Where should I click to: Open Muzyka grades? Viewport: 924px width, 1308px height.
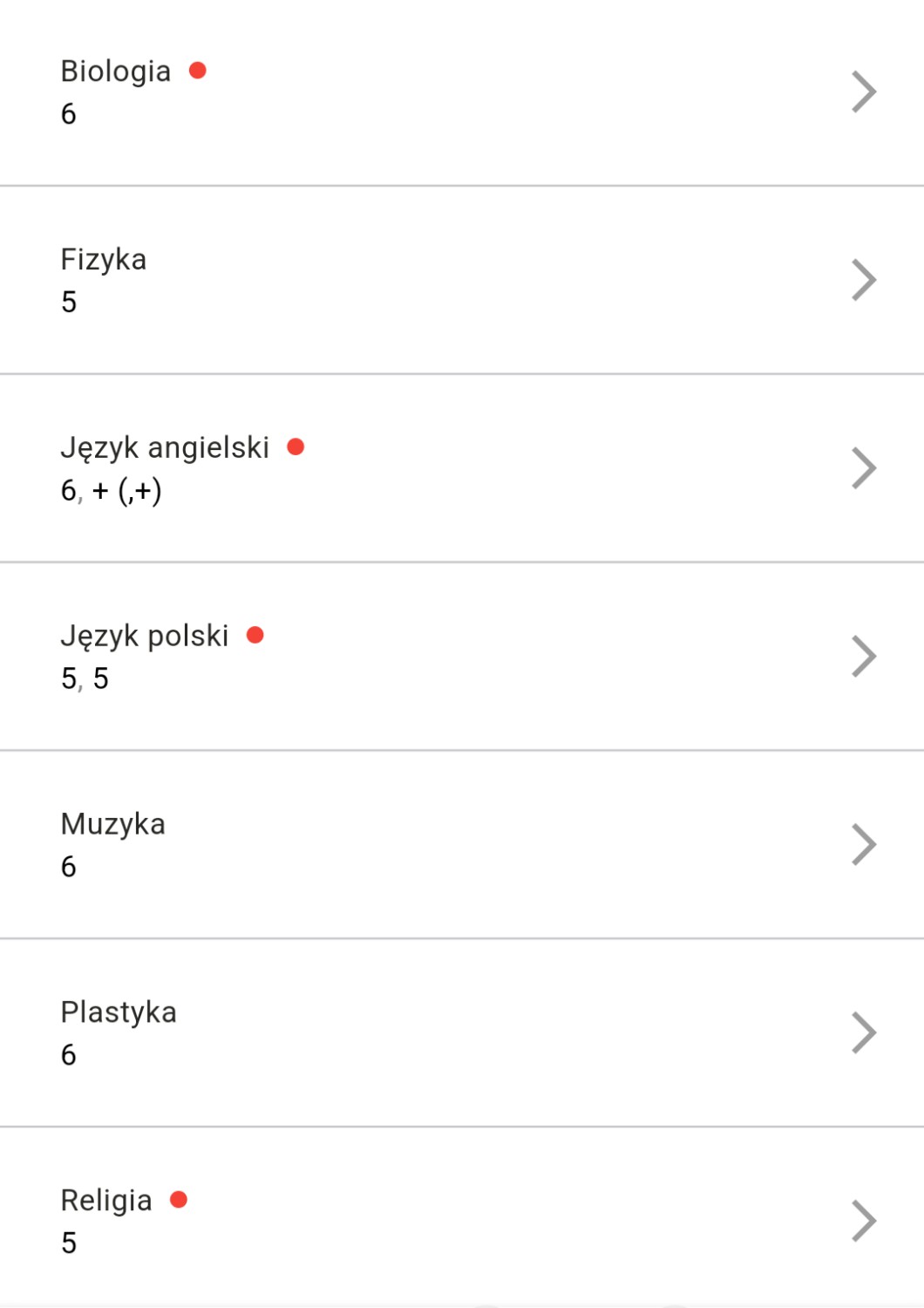(x=462, y=844)
